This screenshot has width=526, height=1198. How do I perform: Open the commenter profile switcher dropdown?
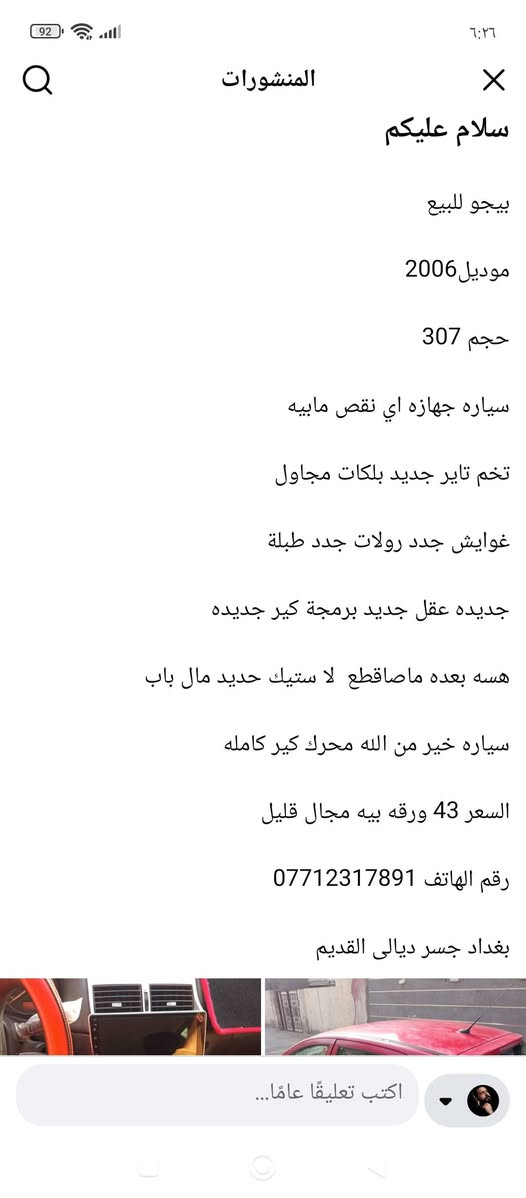click(466, 1101)
